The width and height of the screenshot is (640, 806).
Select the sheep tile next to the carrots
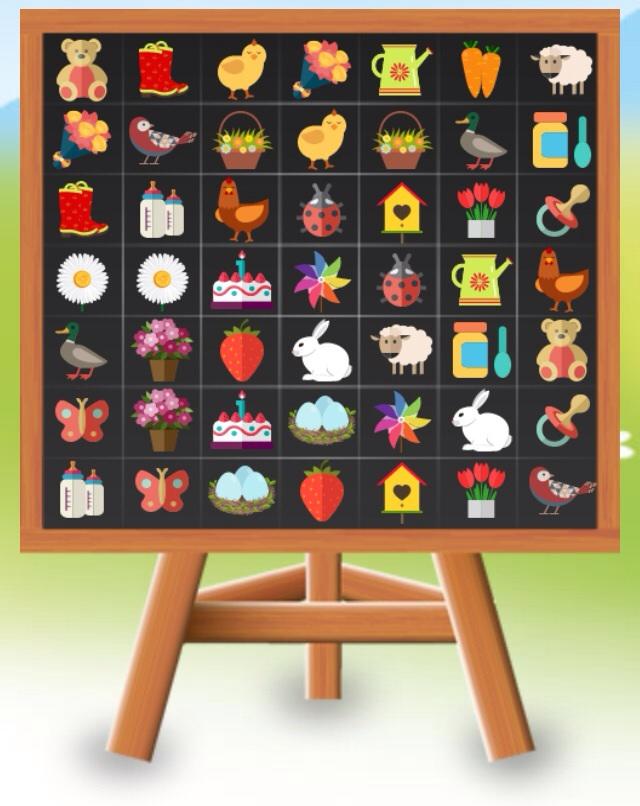tap(561, 69)
